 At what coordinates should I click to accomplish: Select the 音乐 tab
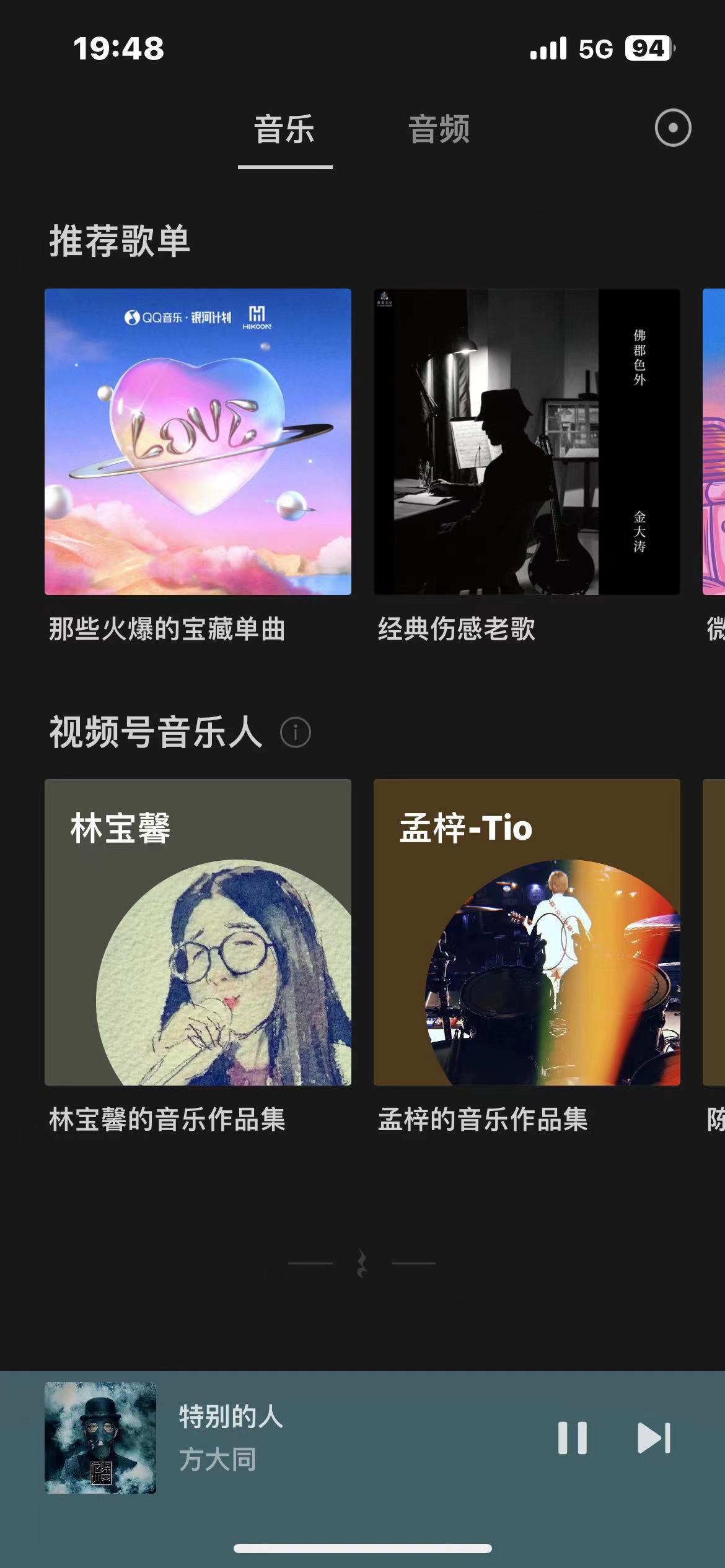tap(284, 129)
